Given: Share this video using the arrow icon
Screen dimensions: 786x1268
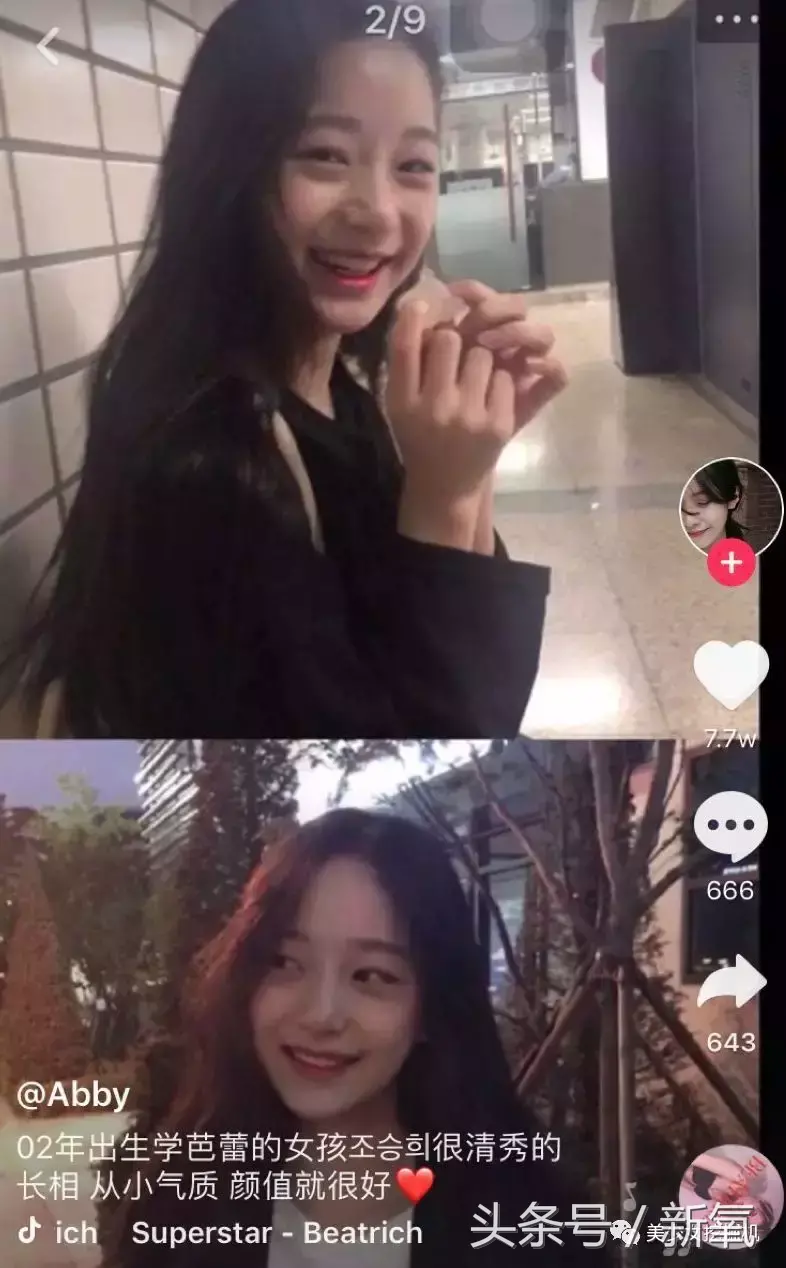Looking at the screenshot, I should tap(731, 982).
